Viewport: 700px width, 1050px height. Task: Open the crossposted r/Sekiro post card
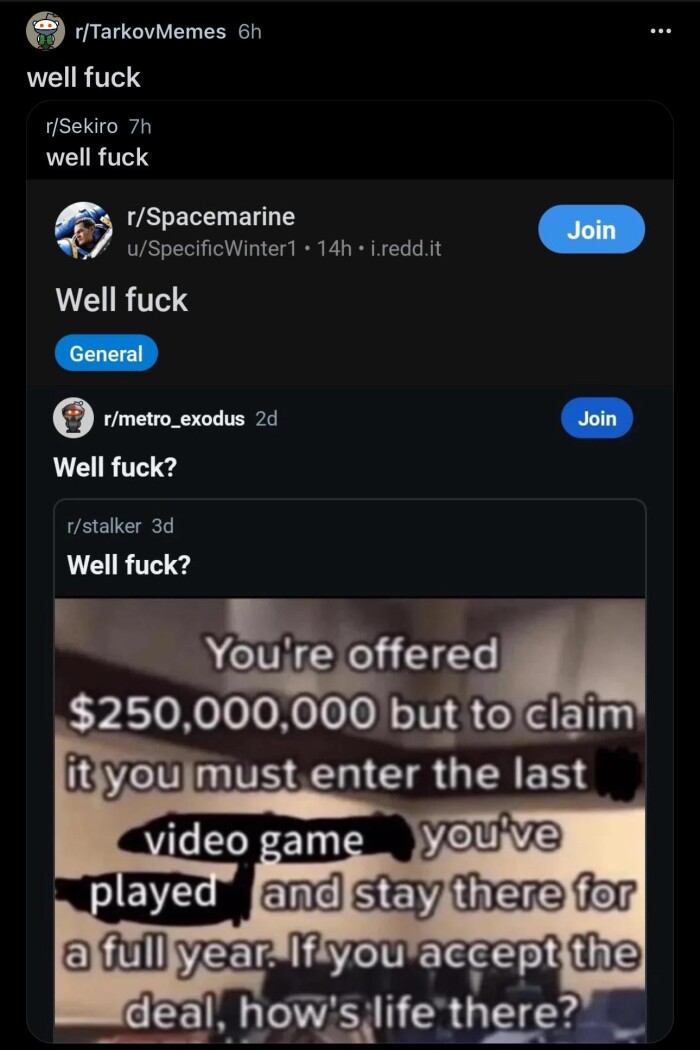(x=350, y=142)
